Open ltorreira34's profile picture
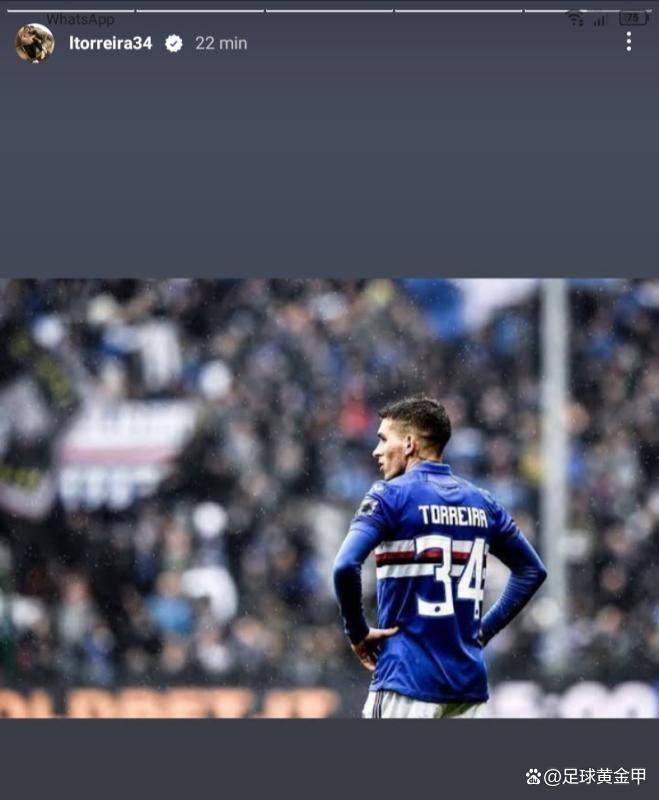The height and width of the screenshot is (800, 659). pos(35,43)
